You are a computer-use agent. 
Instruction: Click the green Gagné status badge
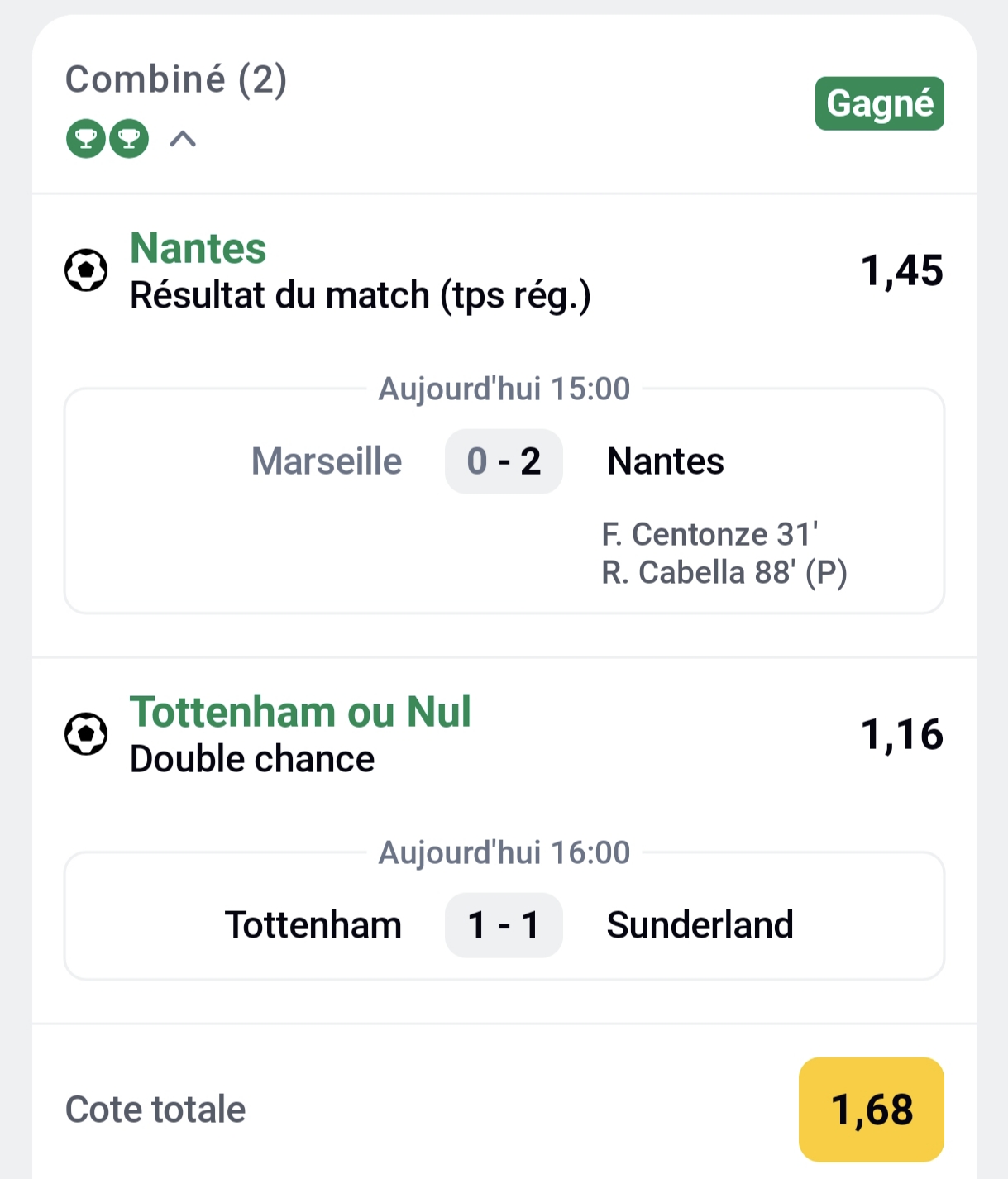(x=879, y=104)
